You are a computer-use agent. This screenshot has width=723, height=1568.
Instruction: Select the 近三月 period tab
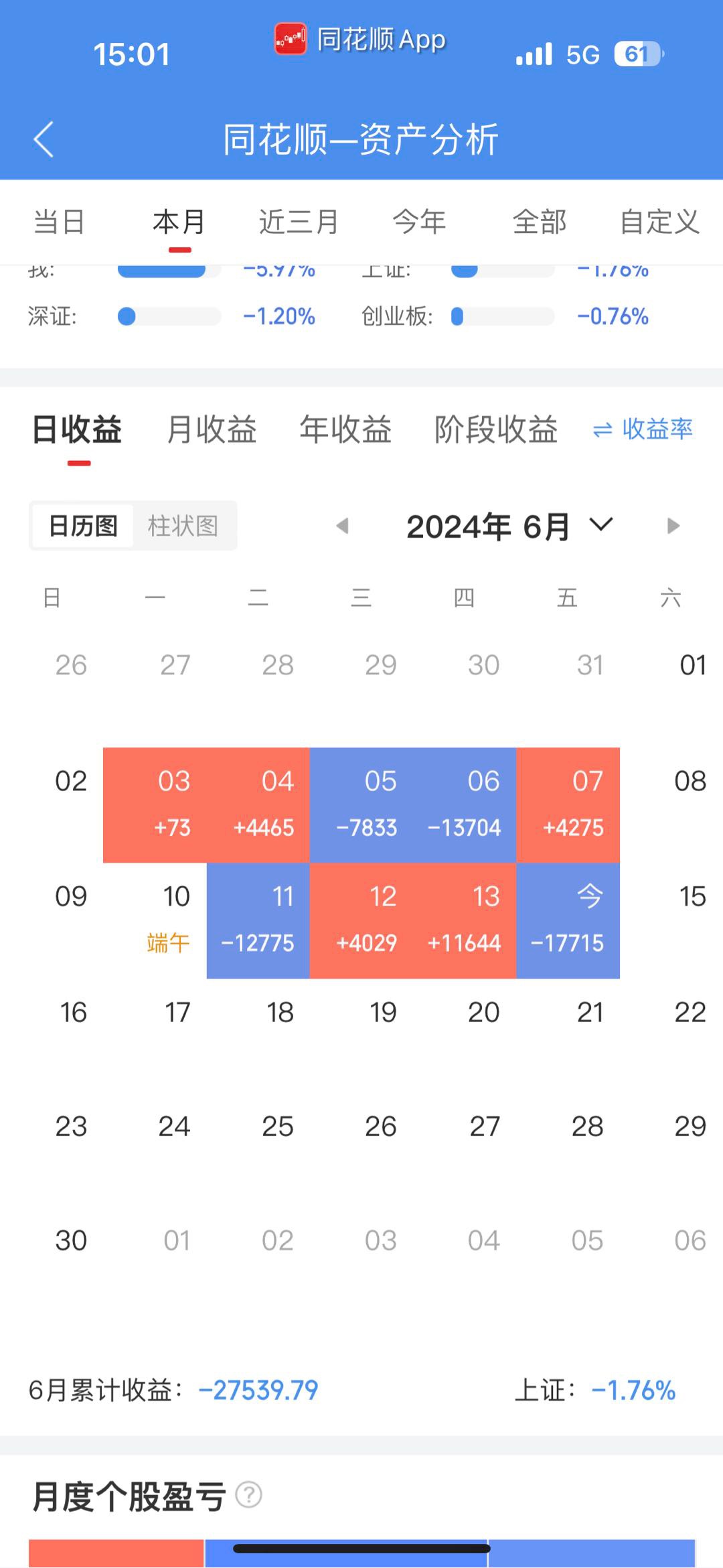click(x=299, y=222)
